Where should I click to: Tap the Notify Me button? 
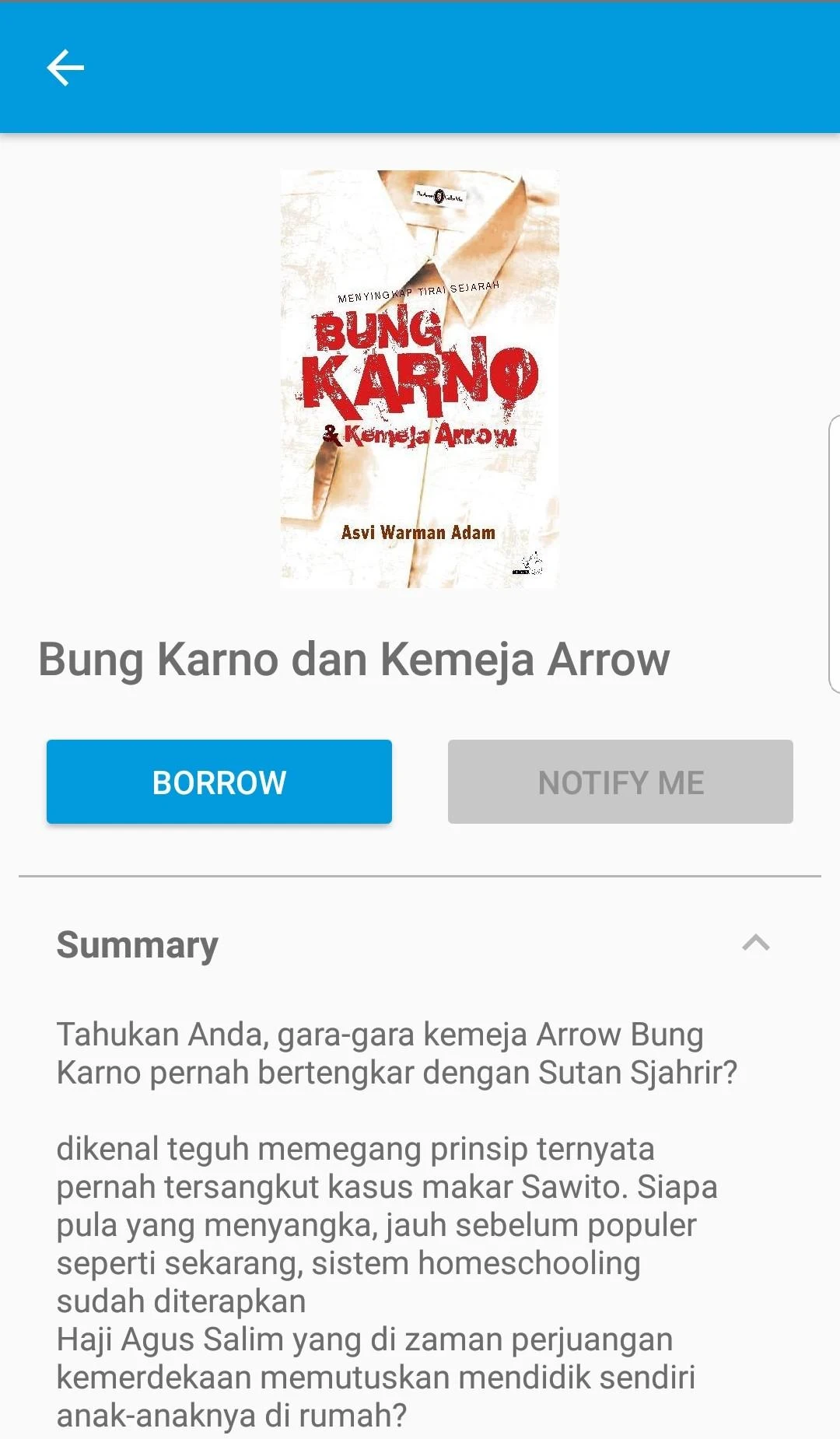(x=620, y=782)
